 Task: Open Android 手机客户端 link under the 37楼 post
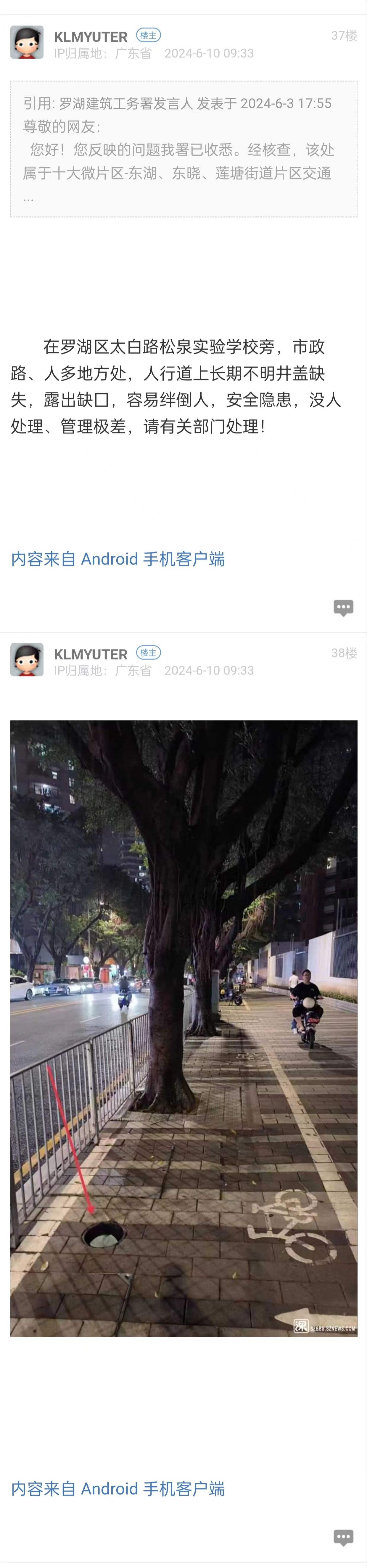(118, 559)
